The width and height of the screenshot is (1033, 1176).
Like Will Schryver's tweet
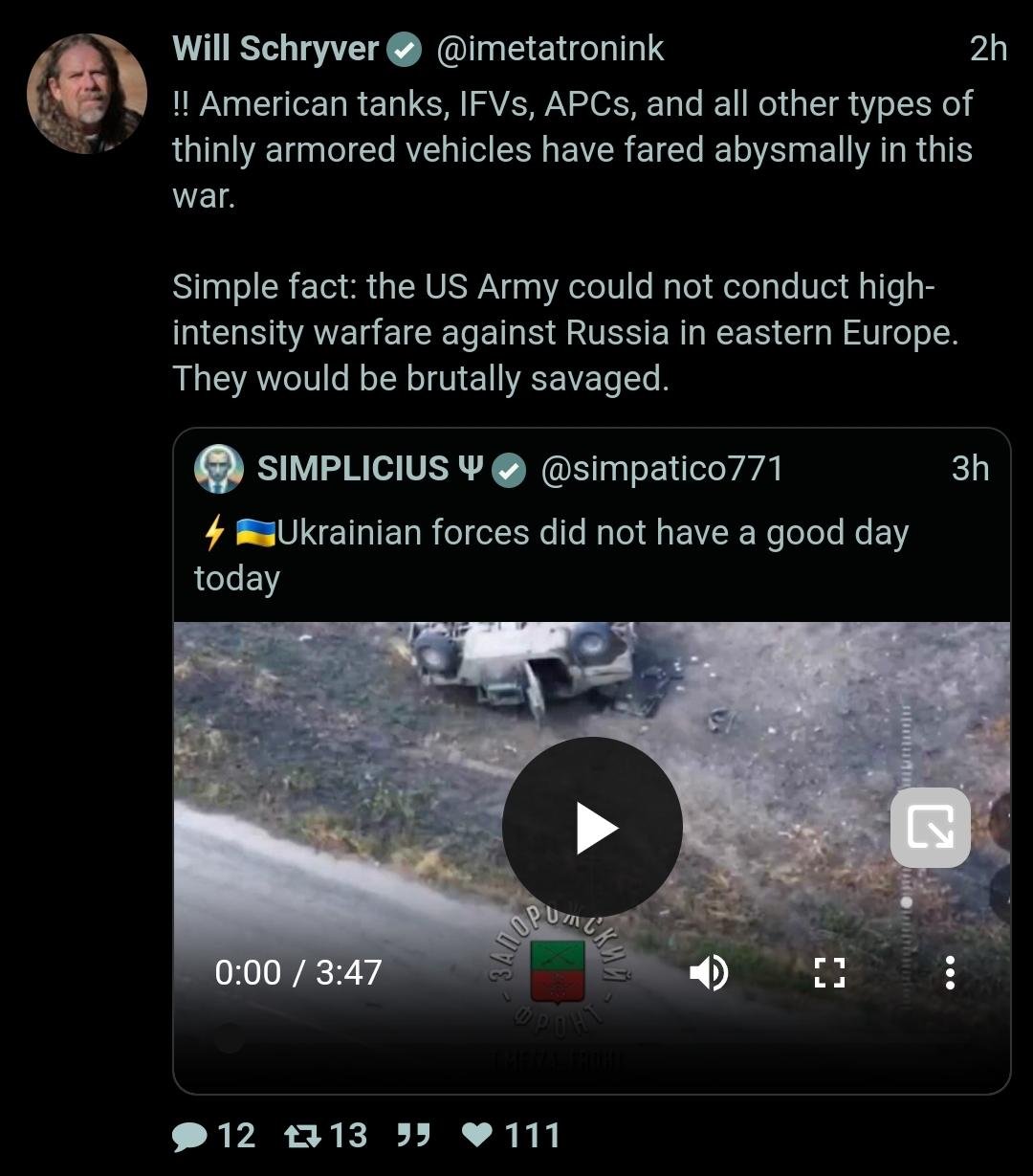tap(476, 1136)
